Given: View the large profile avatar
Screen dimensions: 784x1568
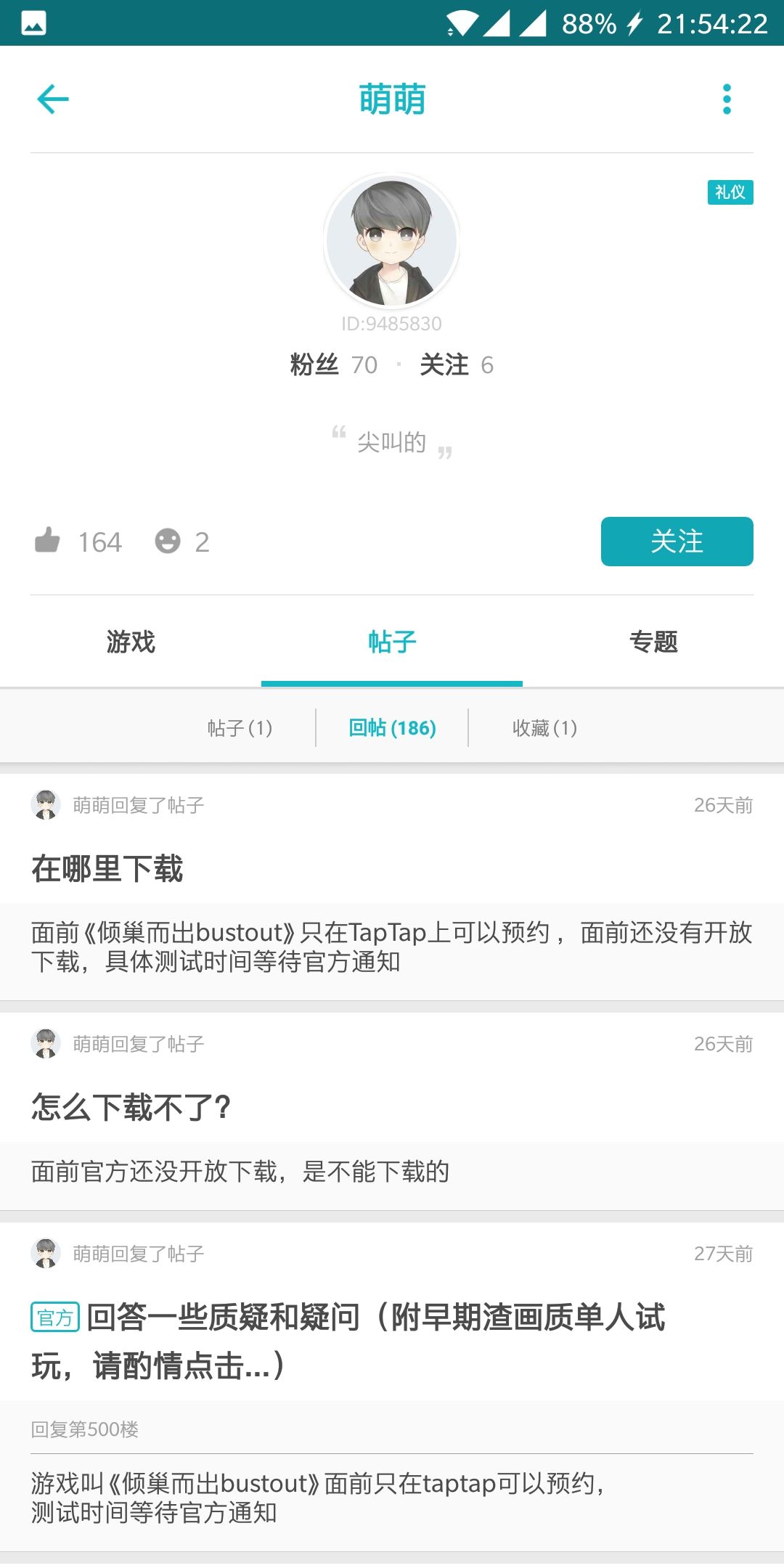Looking at the screenshot, I should (x=392, y=240).
